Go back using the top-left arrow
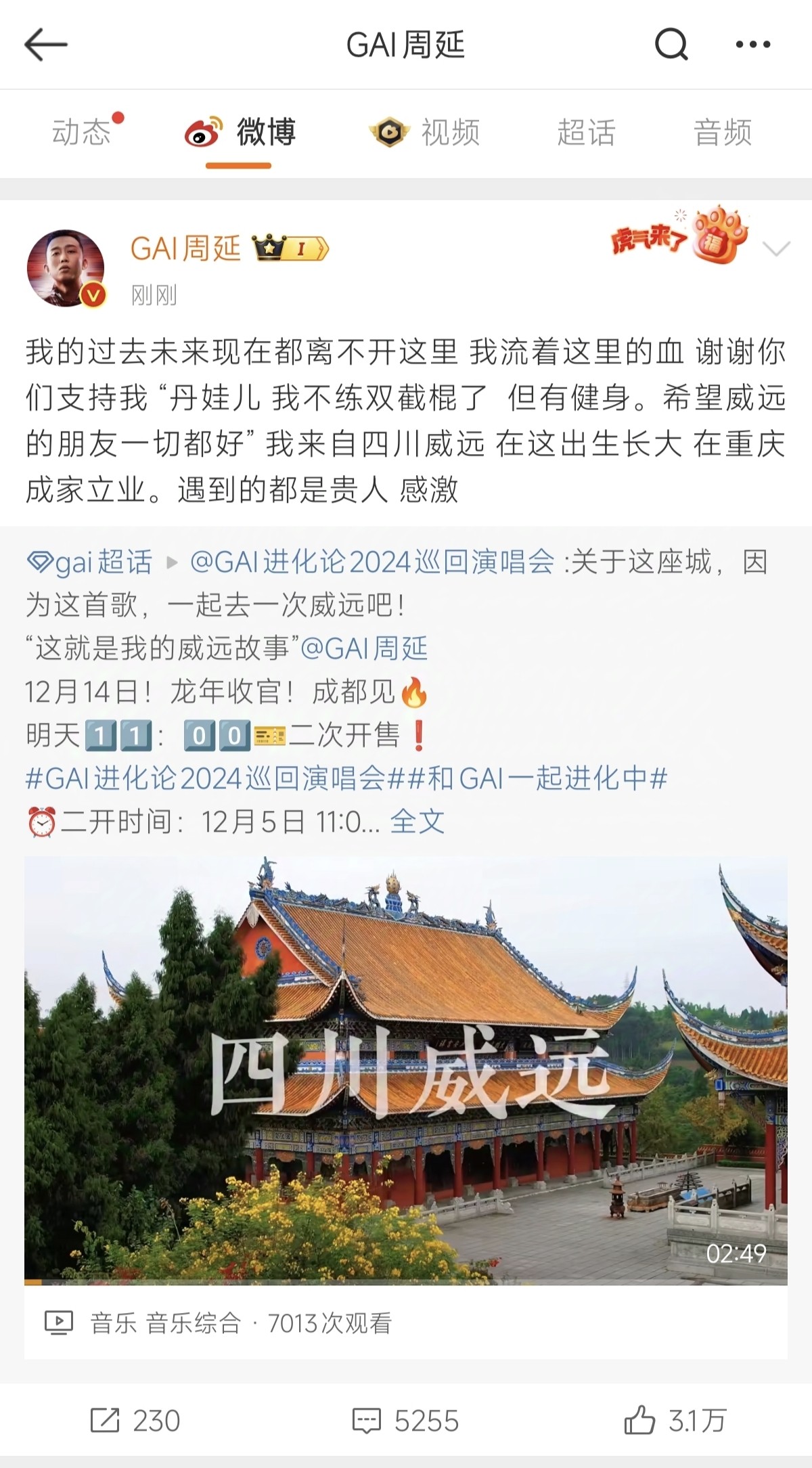Viewport: 812px width, 1468px height. [x=46, y=45]
